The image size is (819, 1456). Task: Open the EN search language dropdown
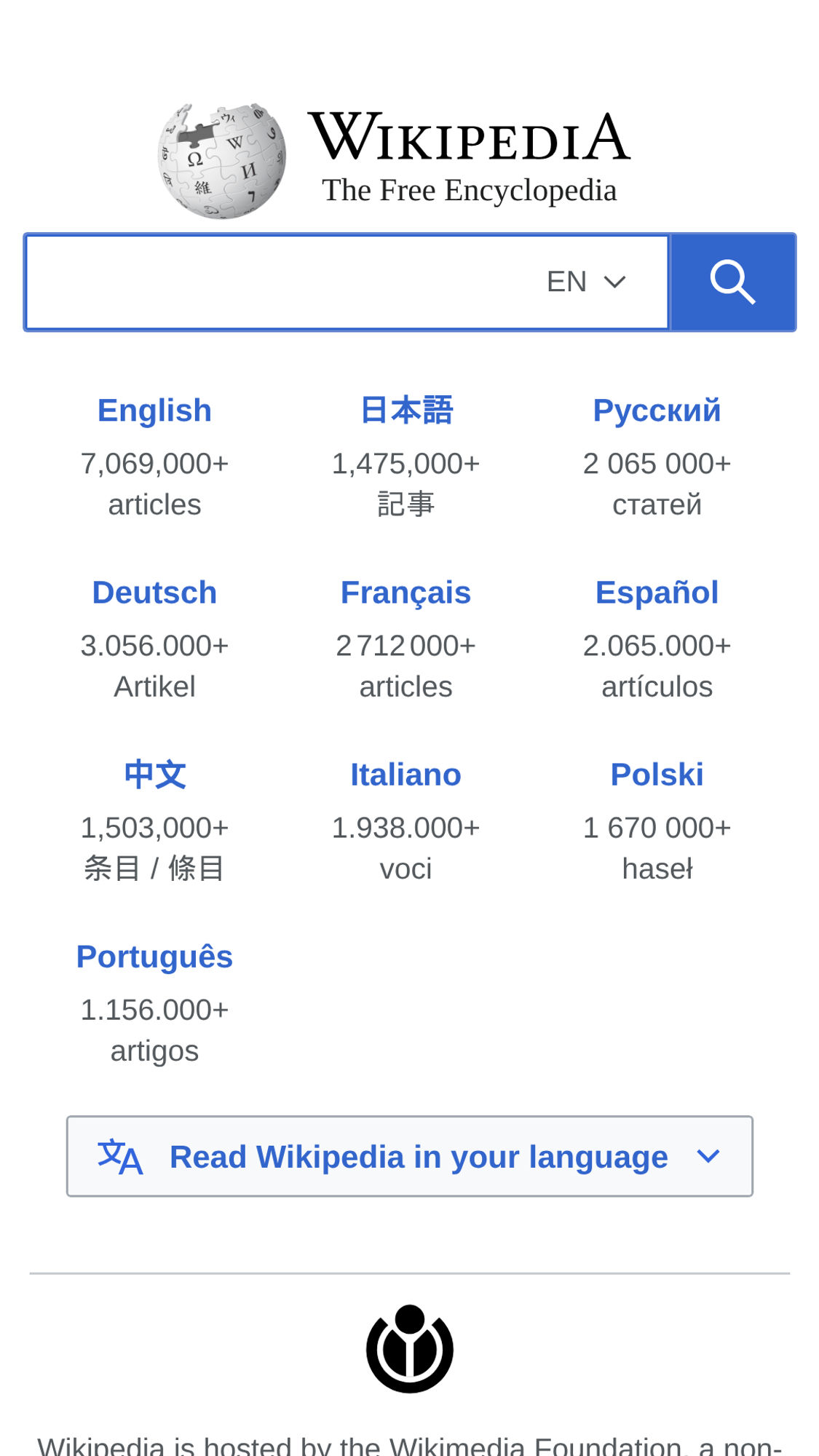[586, 282]
